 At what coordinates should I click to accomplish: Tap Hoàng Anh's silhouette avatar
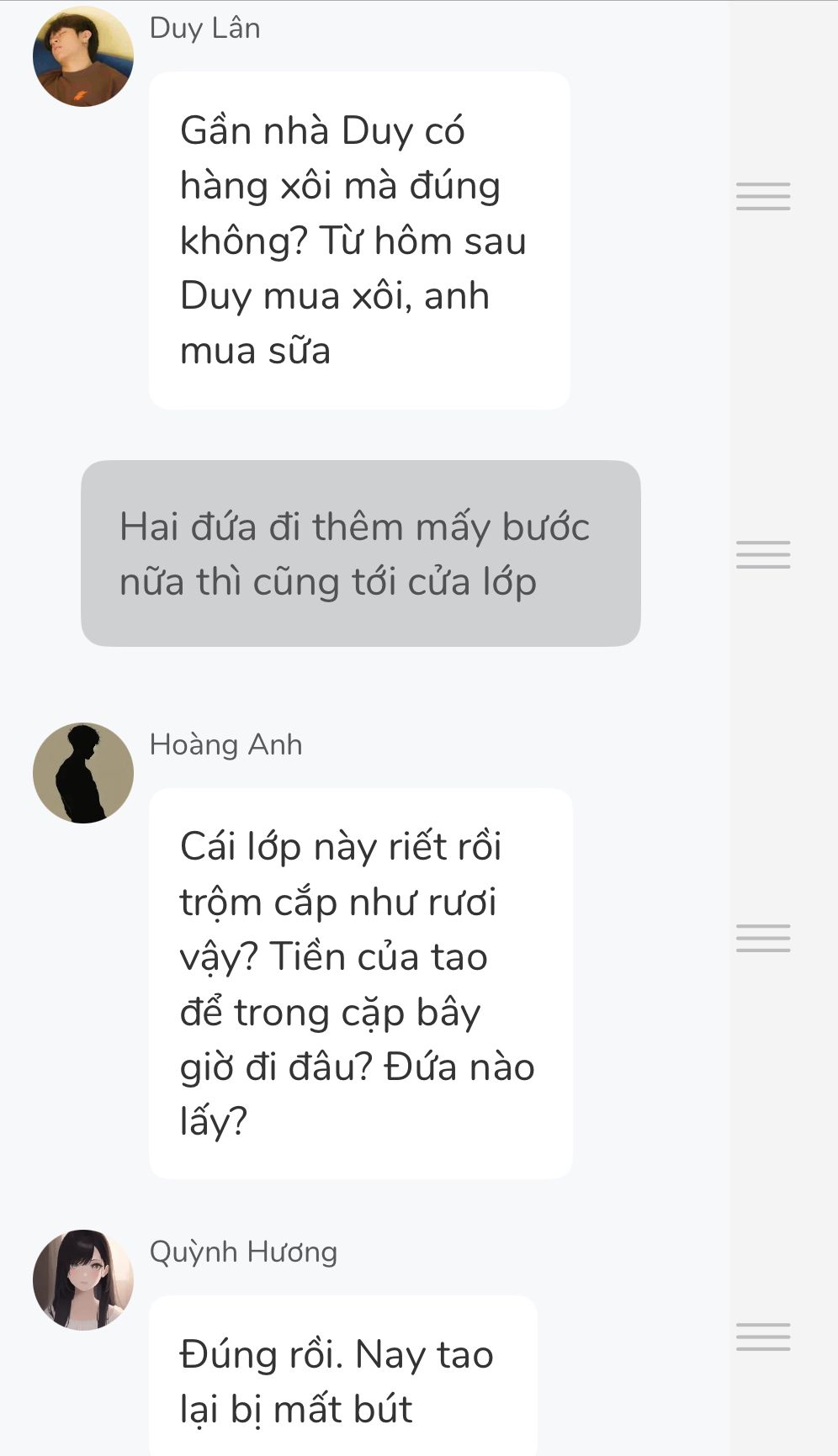[83, 773]
